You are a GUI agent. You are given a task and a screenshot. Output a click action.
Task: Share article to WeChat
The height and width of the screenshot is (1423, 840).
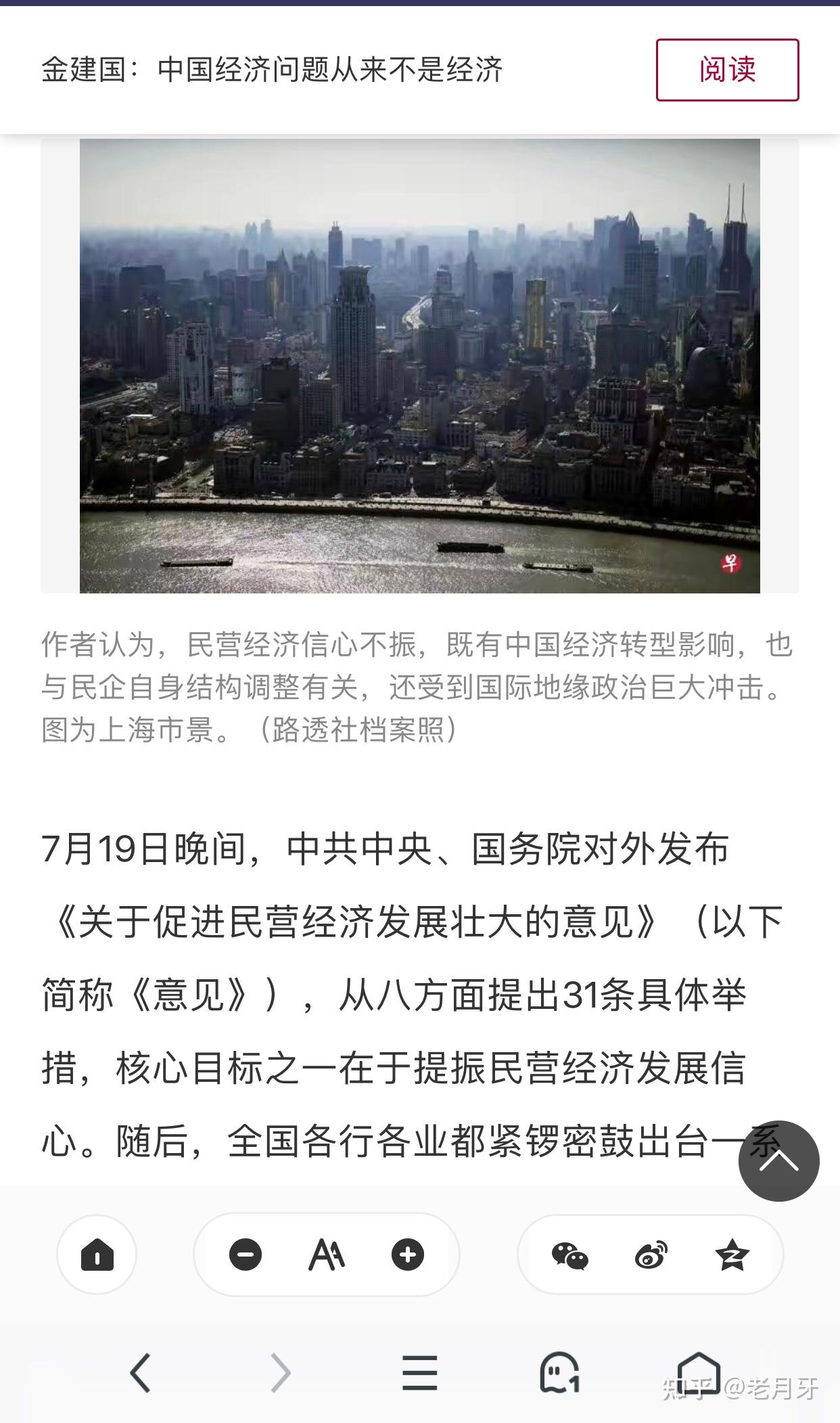point(570,1255)
